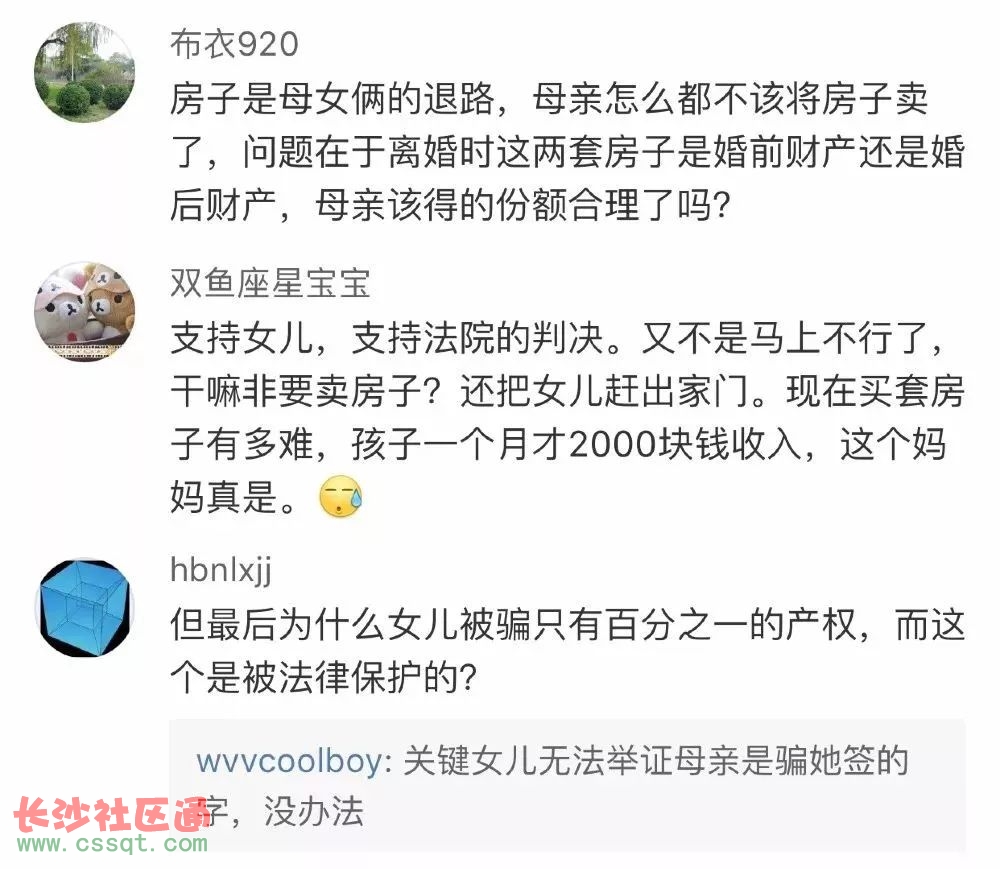1000x869 pixels.
Task: Open wvvcoolboy's profile from the reply
Action: pos(288,761)
